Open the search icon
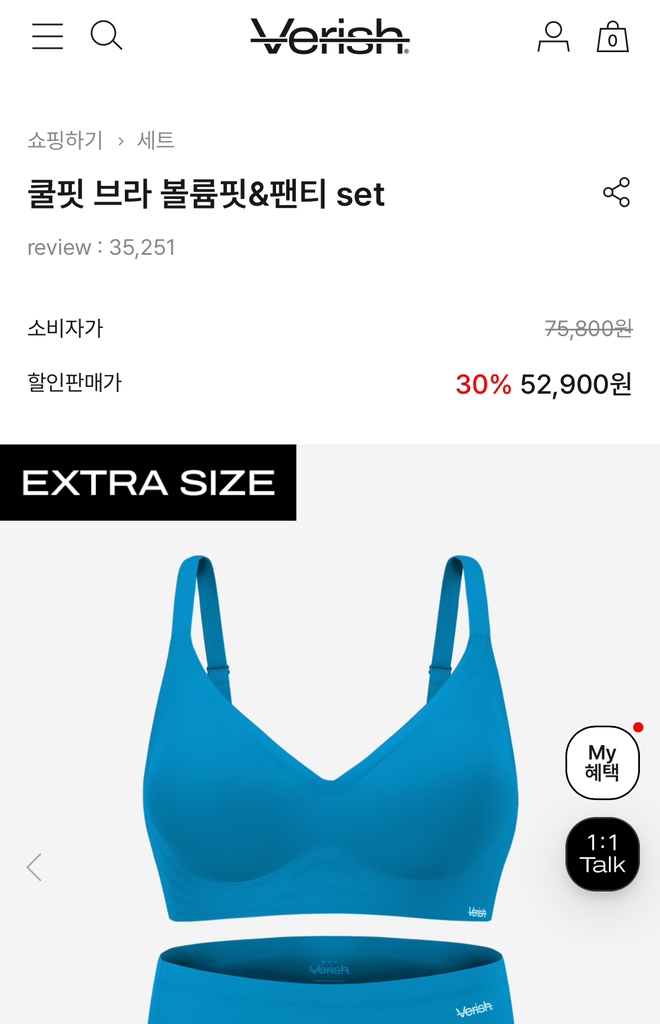Viewport: 660px width, 1024px height. point(106,37)
